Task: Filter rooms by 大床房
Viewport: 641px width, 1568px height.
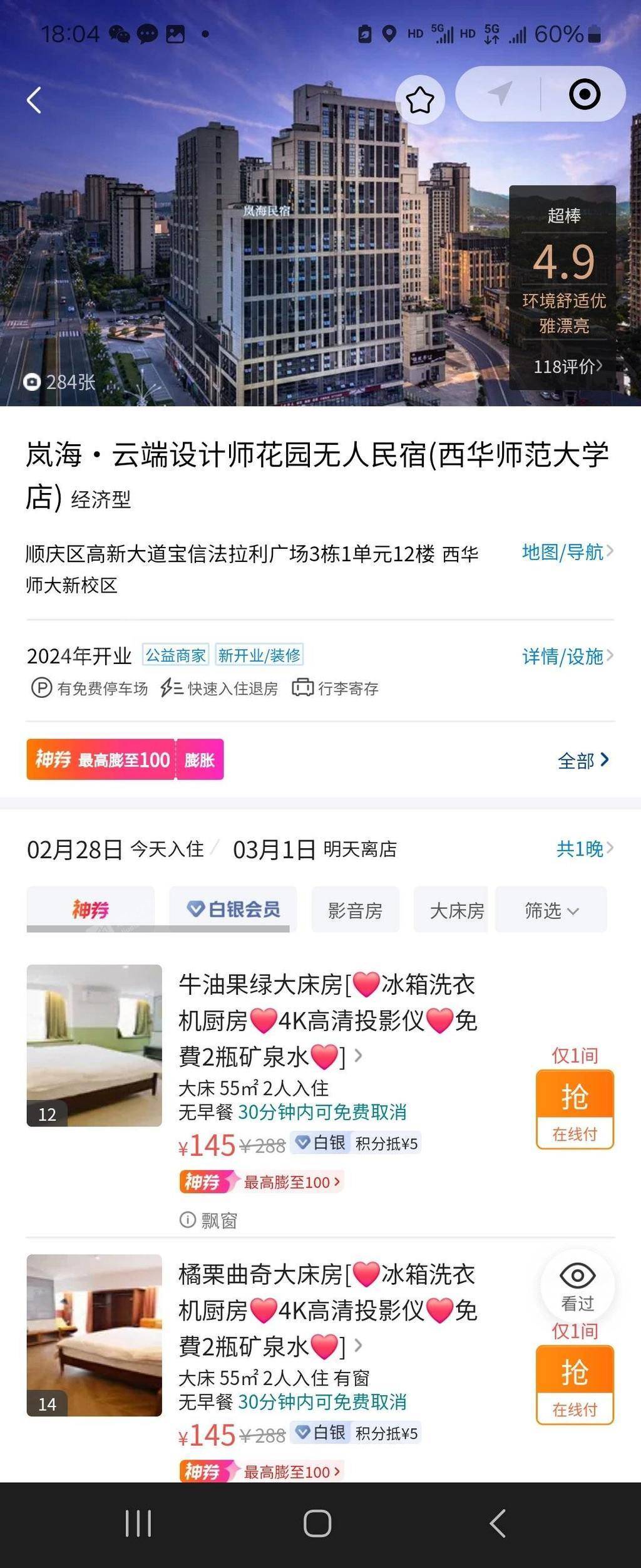Action: point(456,910)
